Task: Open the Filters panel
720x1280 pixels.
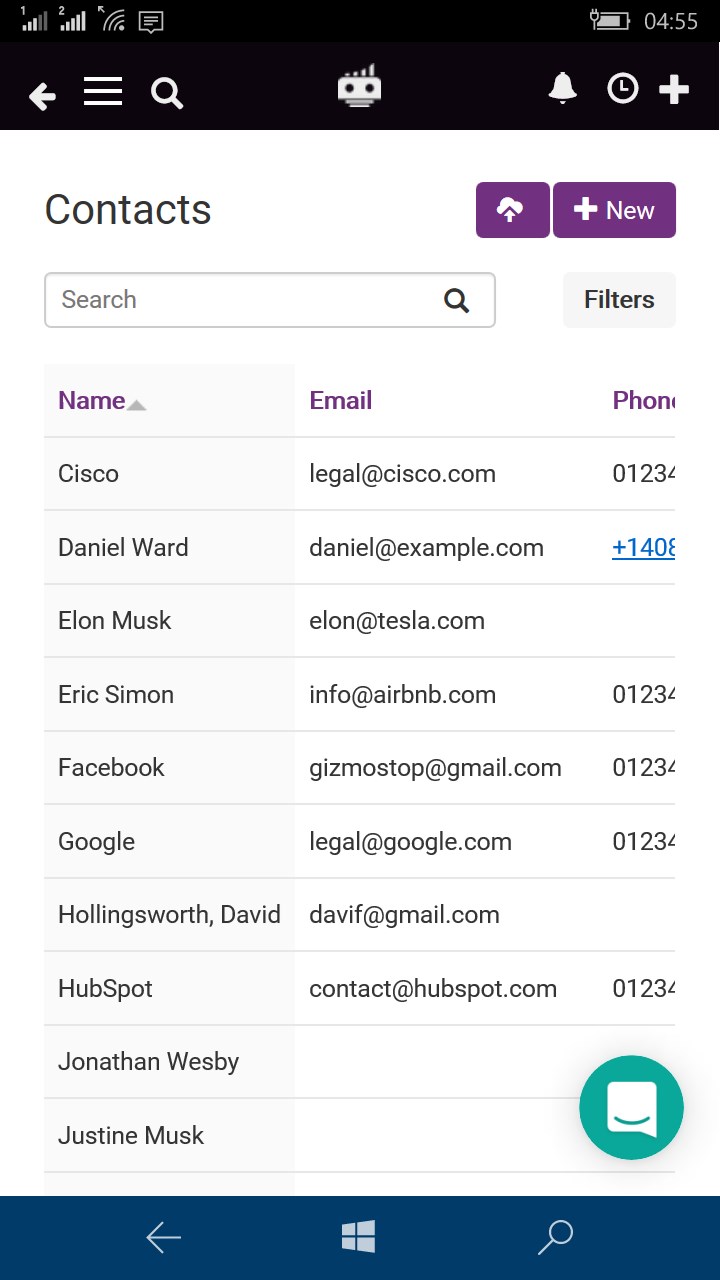Action: coord(619,300)
